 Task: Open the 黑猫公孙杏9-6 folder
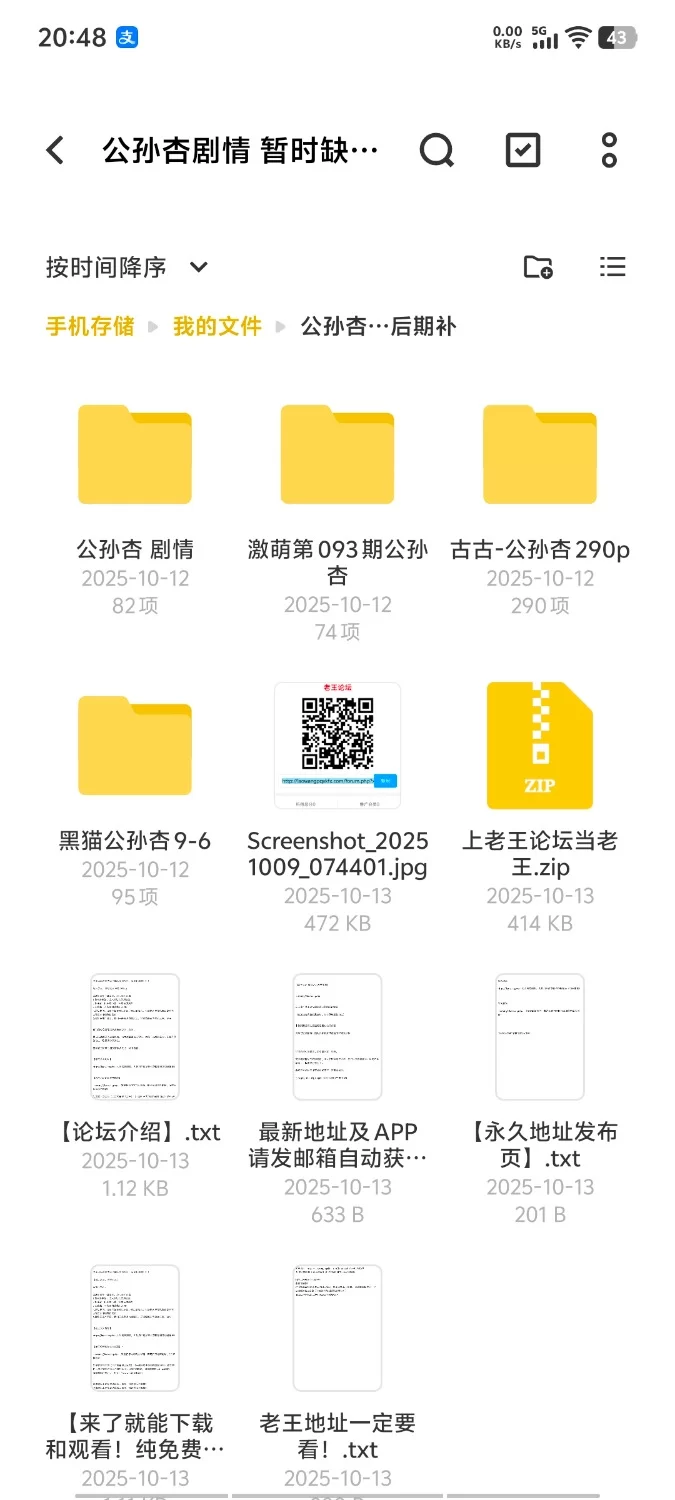point(135,746)
